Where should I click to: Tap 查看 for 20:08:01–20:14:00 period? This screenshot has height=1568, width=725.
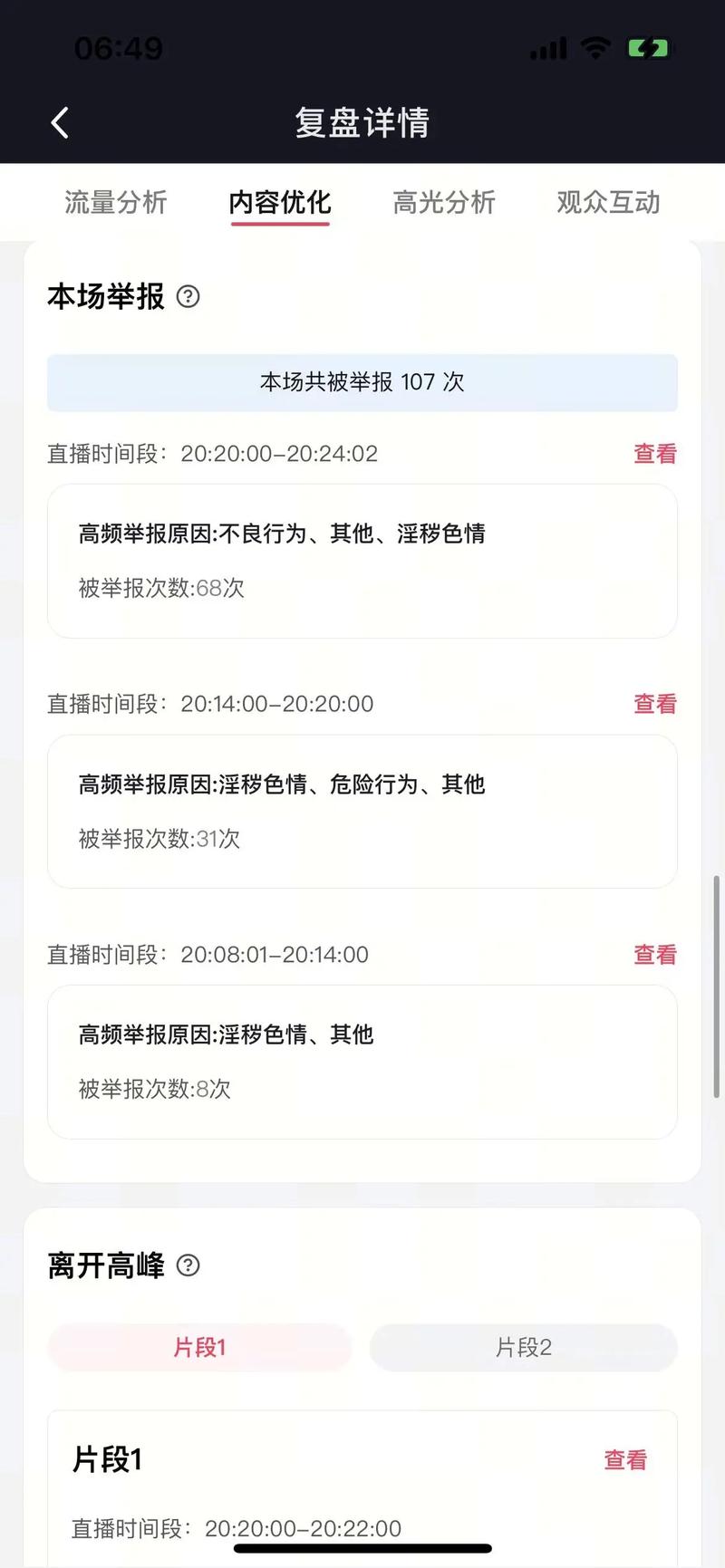point(654,955)
